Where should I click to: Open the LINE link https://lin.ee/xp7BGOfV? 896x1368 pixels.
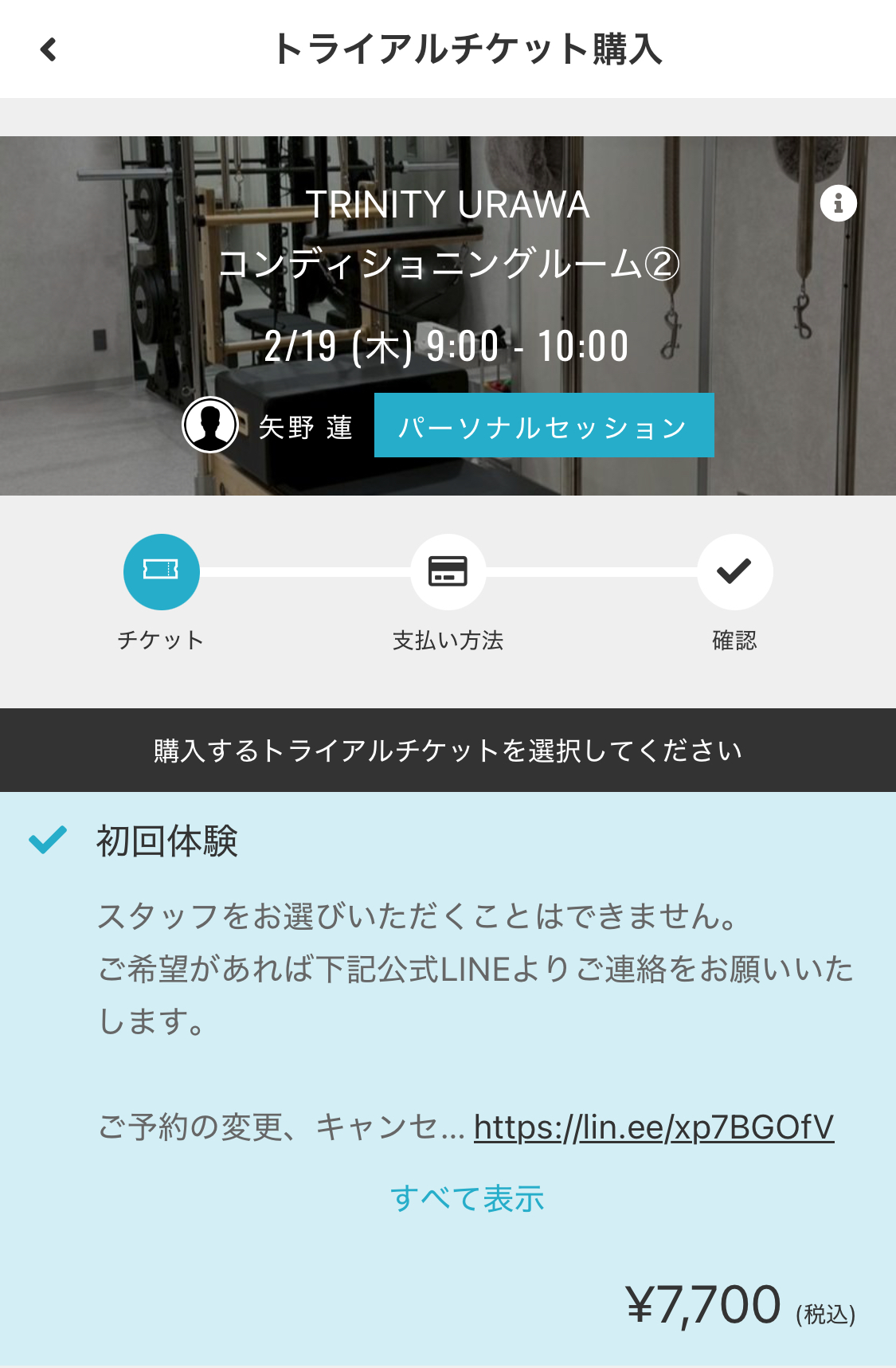click(653, 1127)
